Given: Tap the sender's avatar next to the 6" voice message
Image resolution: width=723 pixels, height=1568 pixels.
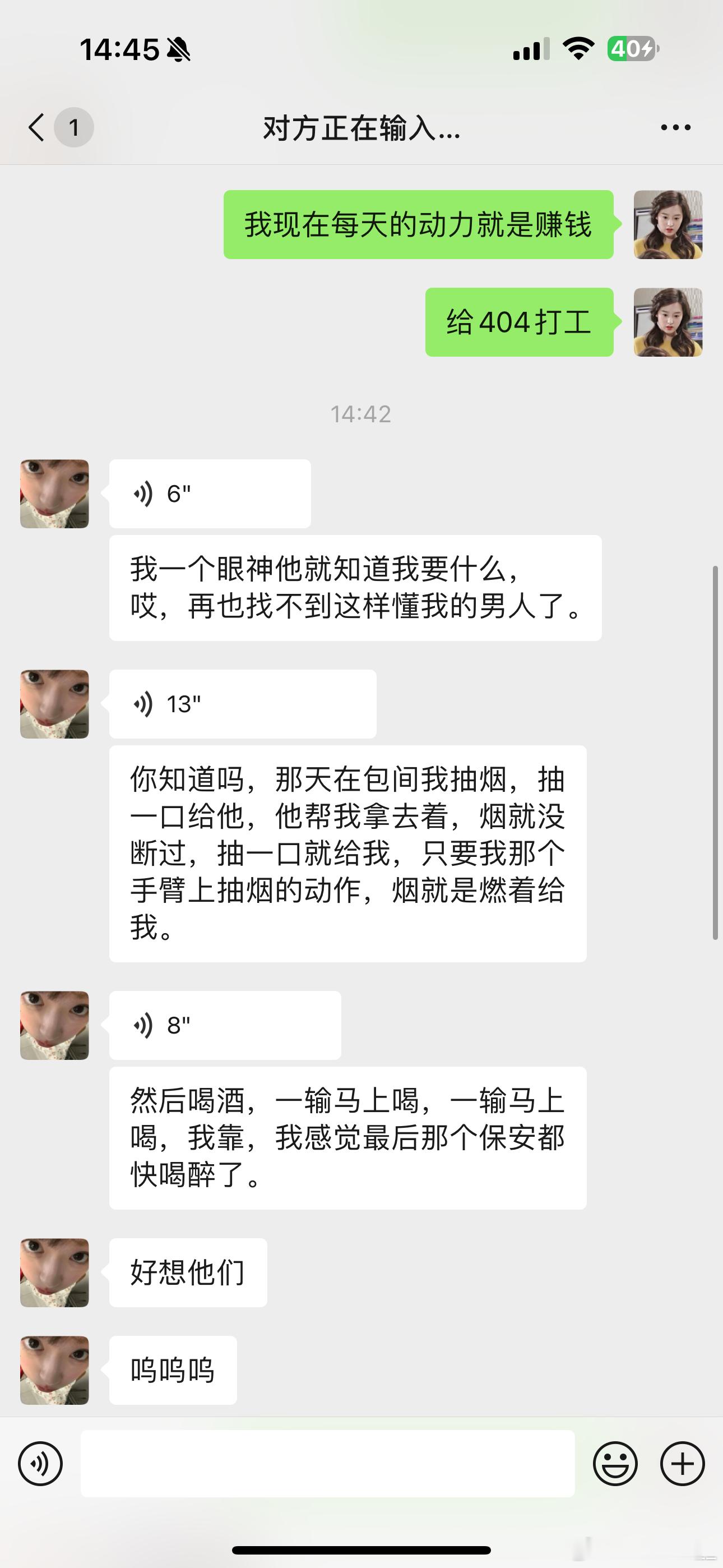Looking at the screenshot, I should coord(54,493).
